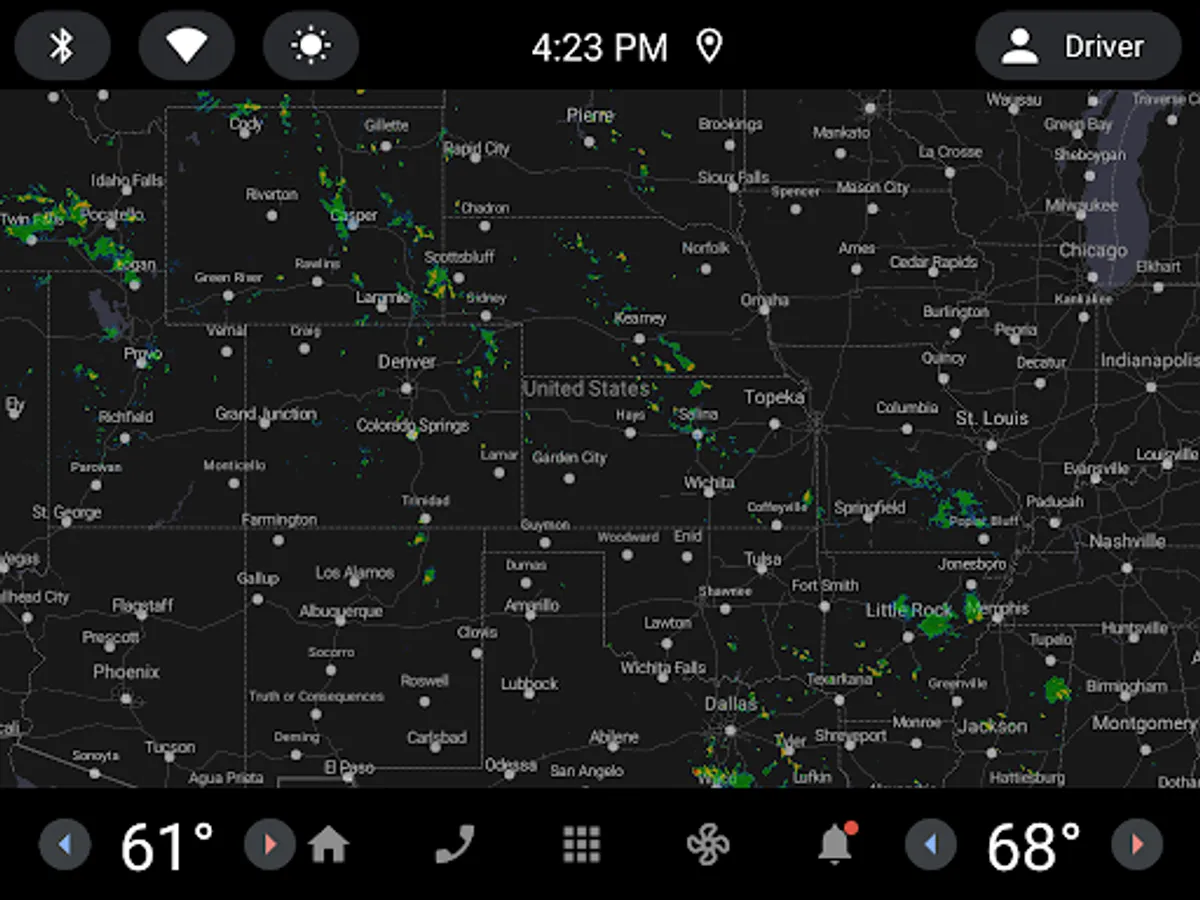Open the Bluetooth settings

pos(62,46)
